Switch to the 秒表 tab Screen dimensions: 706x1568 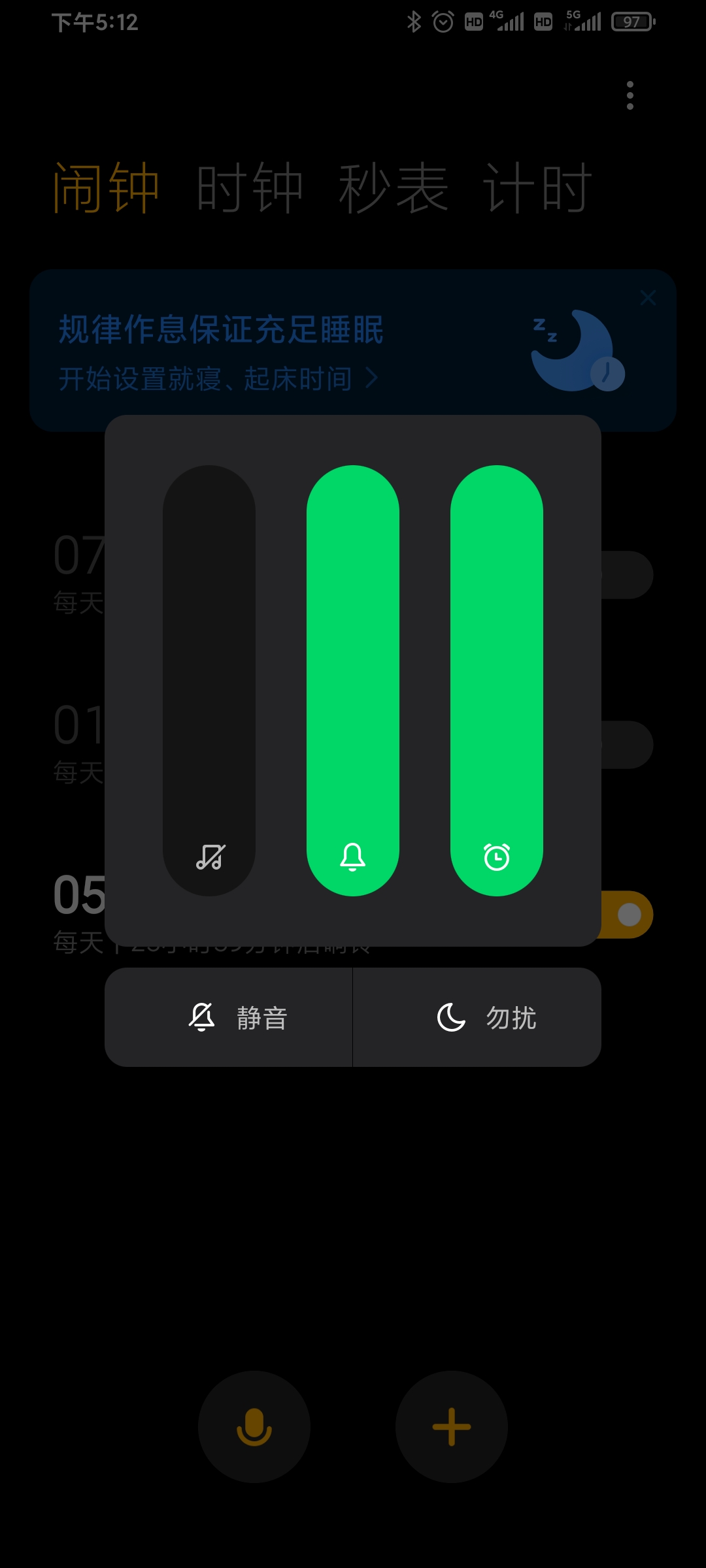click(x=394, y=188)
